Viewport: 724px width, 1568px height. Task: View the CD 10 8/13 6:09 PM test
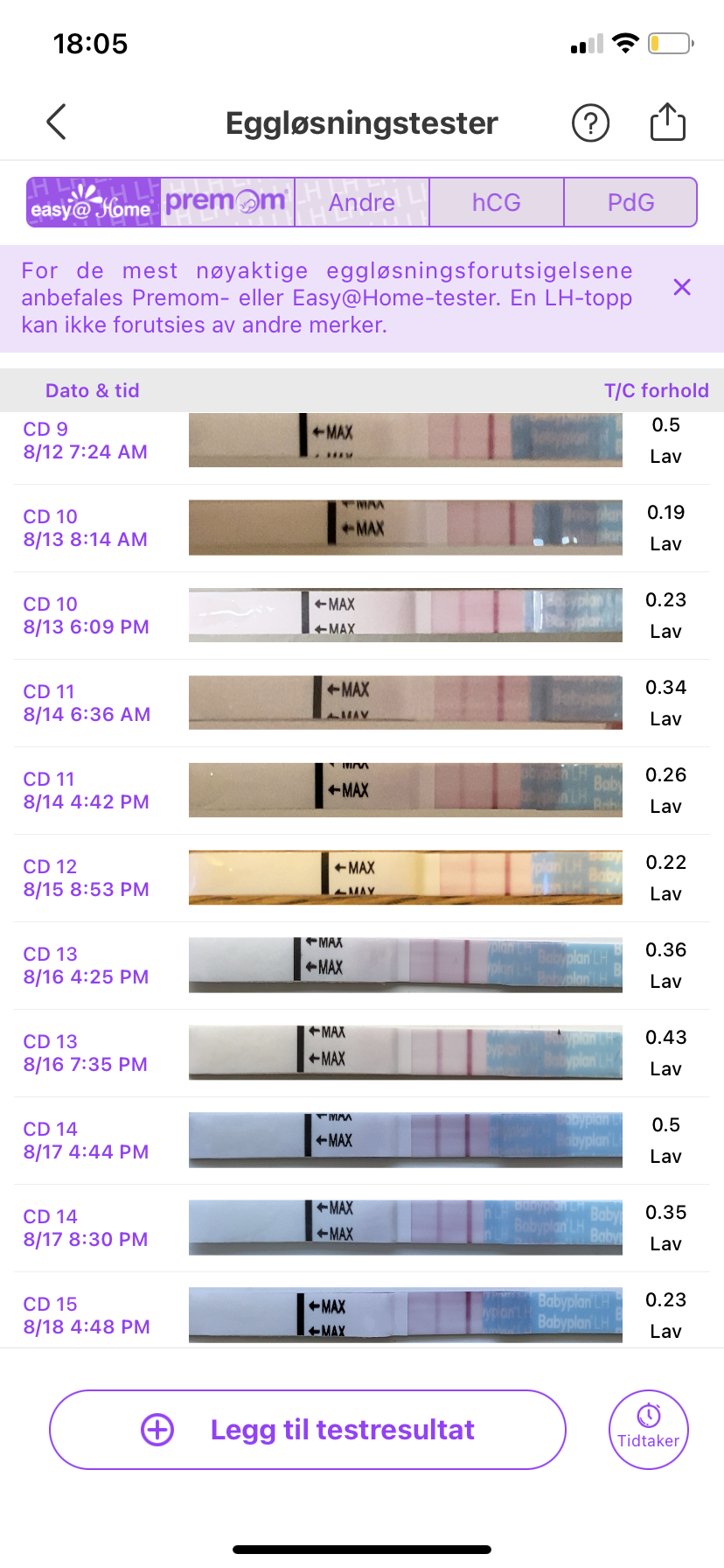361,615
